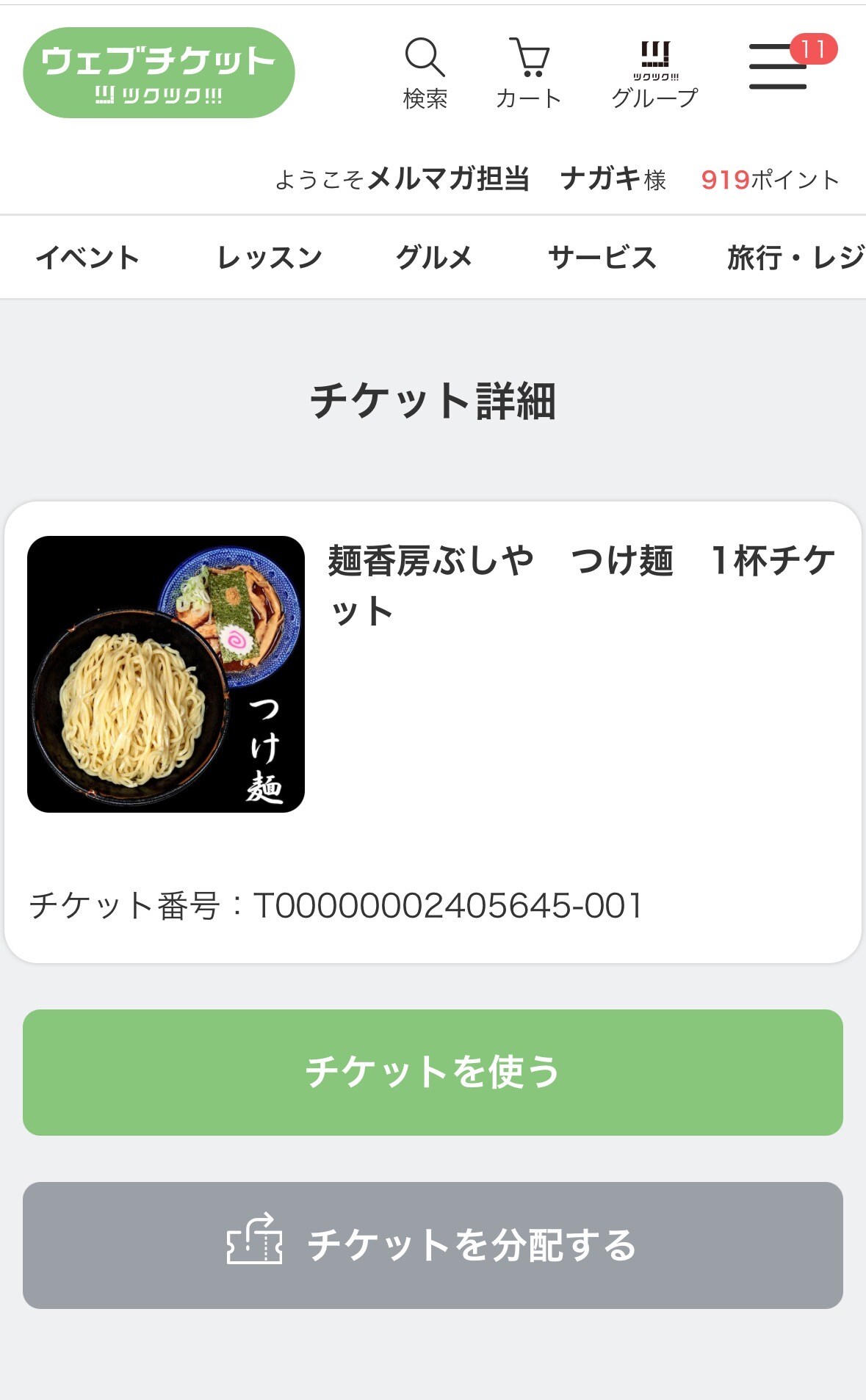
Task: Tap the チケットを使う button
Action: click(433, 1072)
